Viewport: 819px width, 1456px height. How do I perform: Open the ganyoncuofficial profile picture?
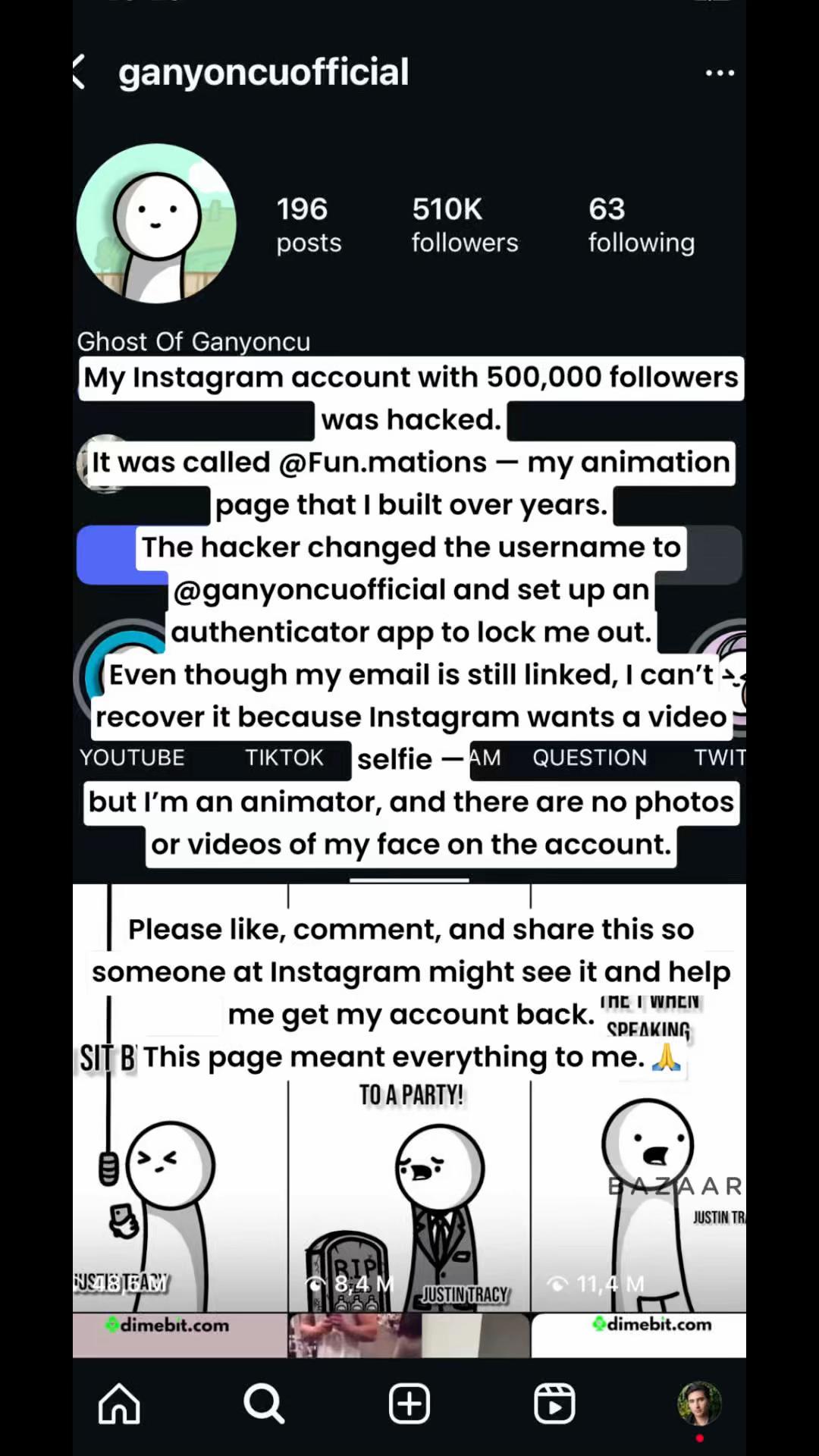(156, 224)
